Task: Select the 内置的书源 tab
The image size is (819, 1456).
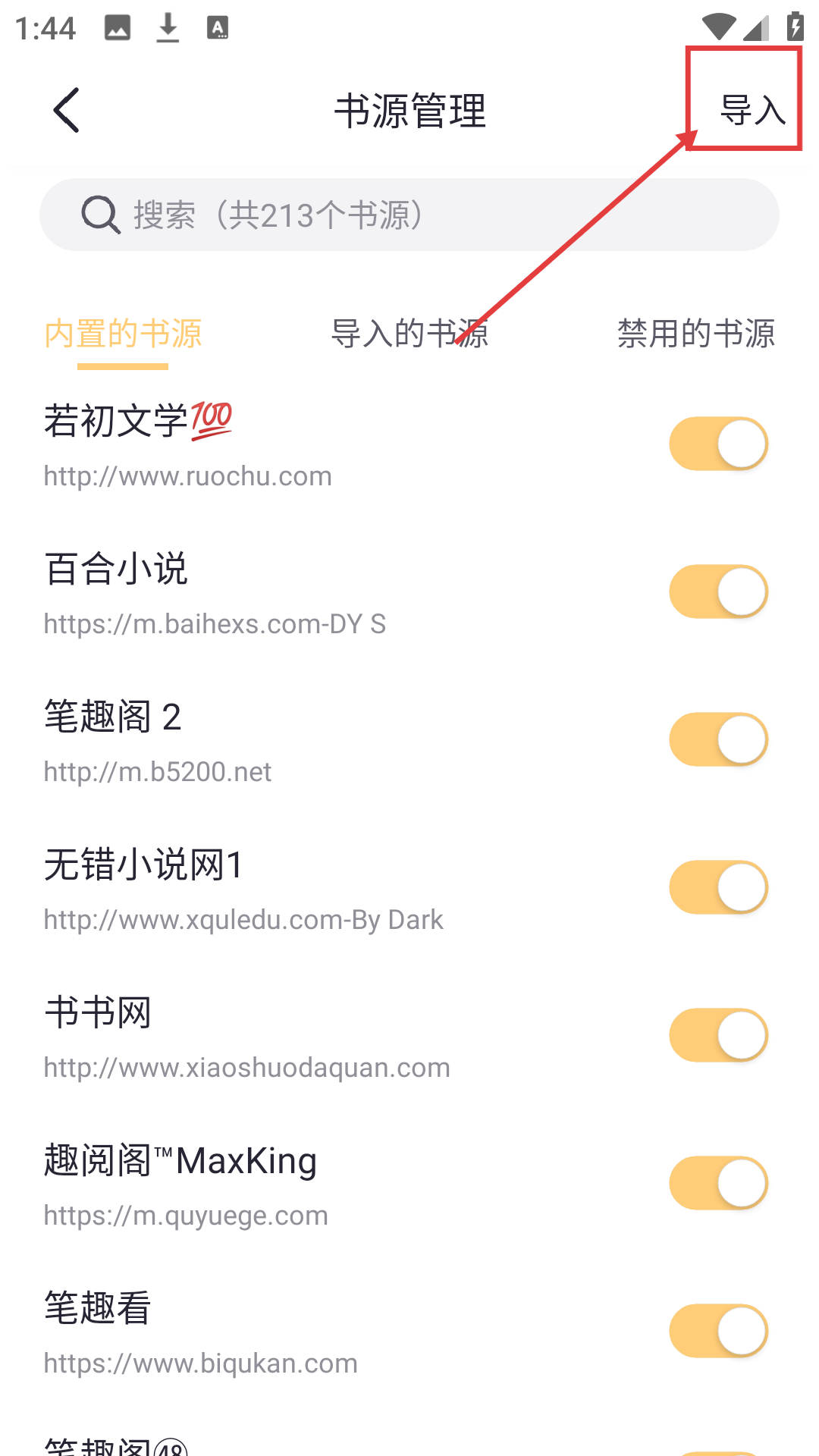Action: coord(123,334)
